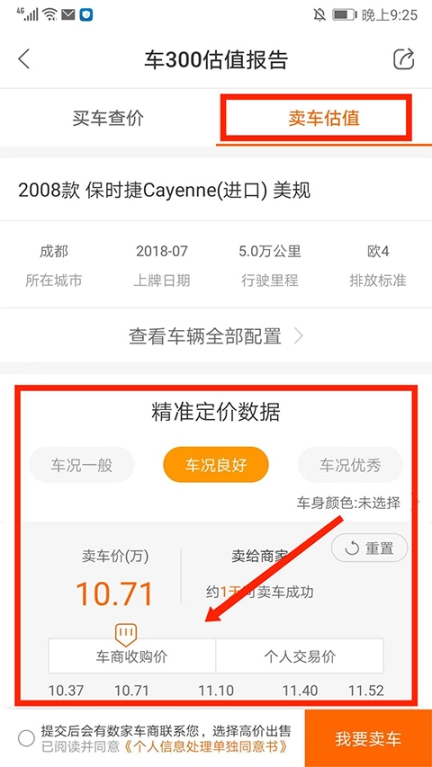Tap the price slider marker at 10.71
The height and width of the screenshot is (767, 432).
(x=126, y=633)
